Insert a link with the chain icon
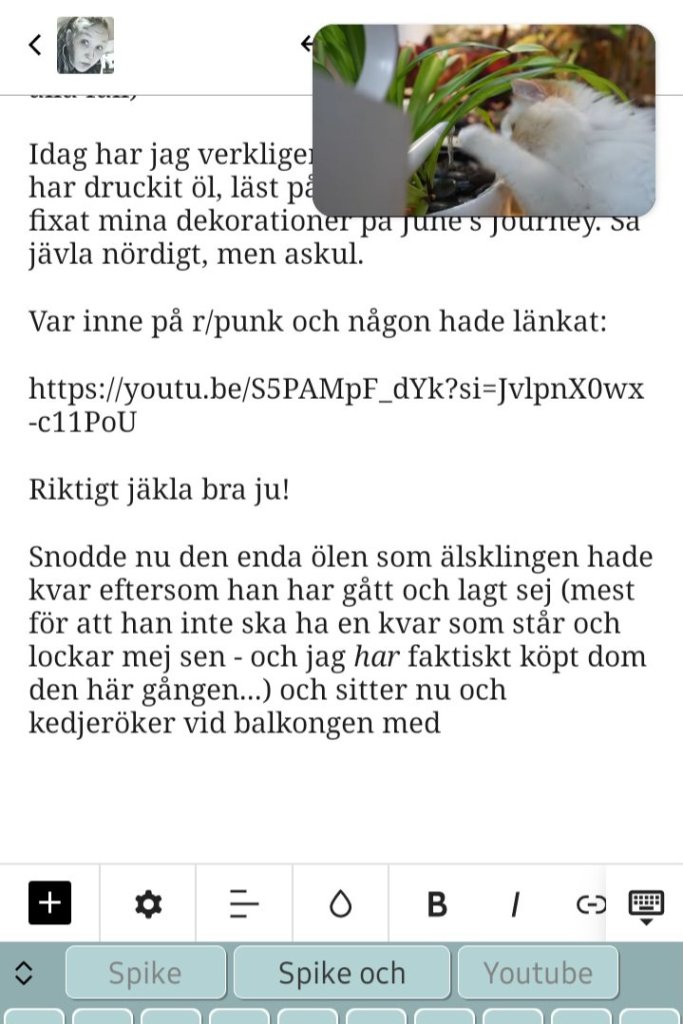Screen dimensions: 683x1024 tap(590, 904)
